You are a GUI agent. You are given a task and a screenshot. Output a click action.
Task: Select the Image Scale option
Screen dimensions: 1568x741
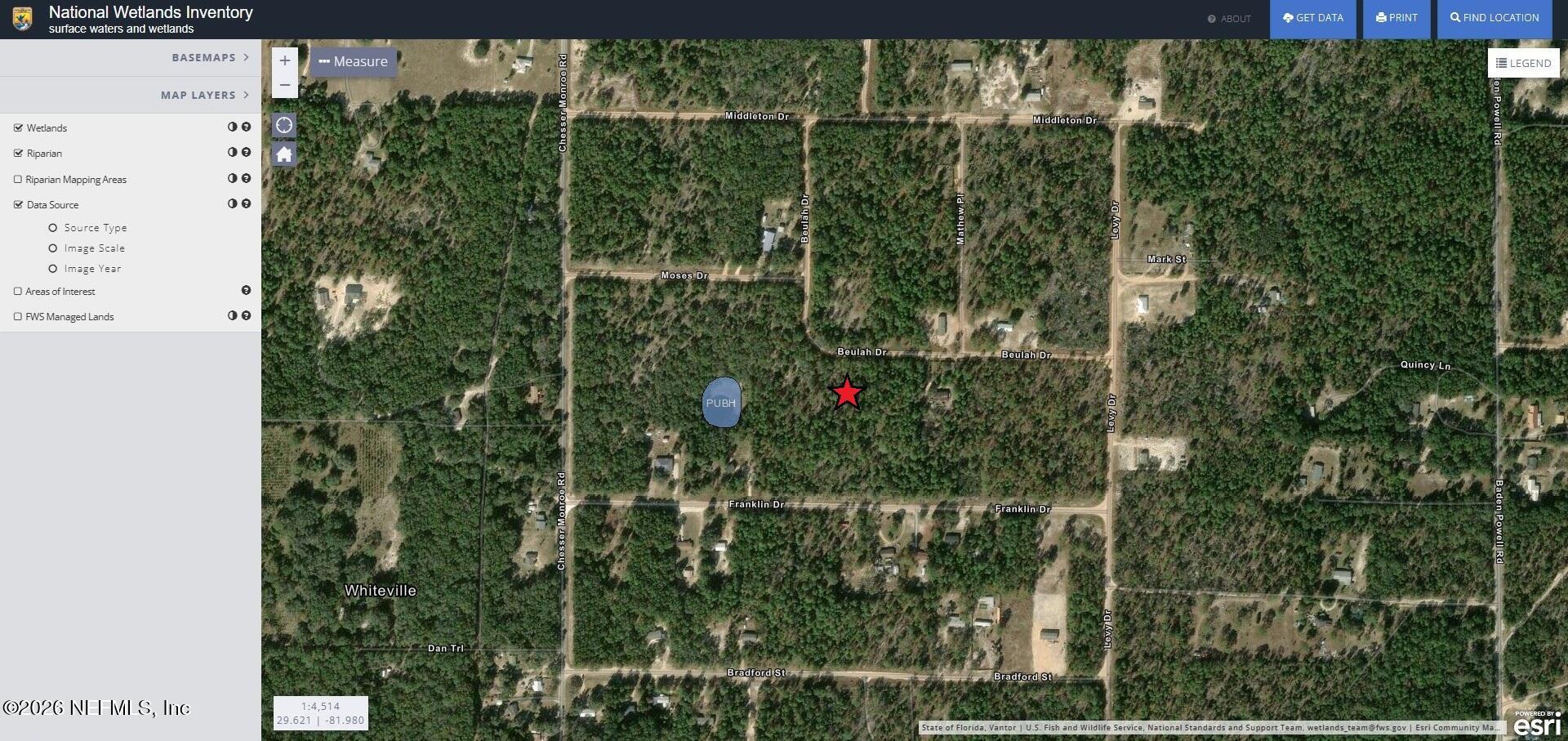point(53,248)
